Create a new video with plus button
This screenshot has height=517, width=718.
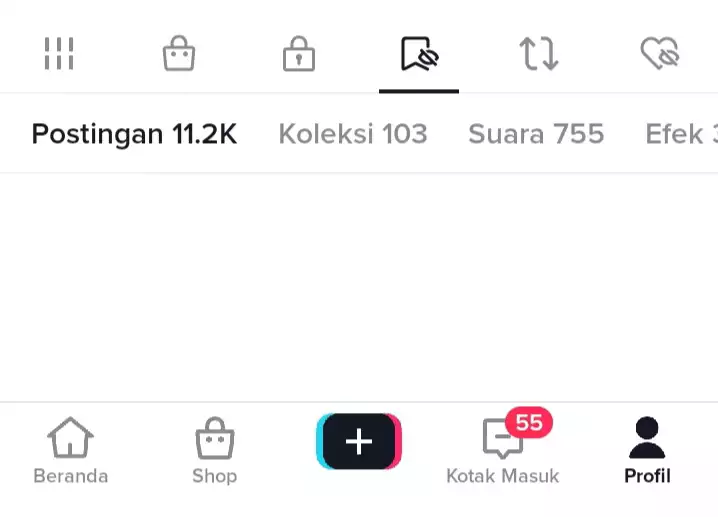coord(359,441)
